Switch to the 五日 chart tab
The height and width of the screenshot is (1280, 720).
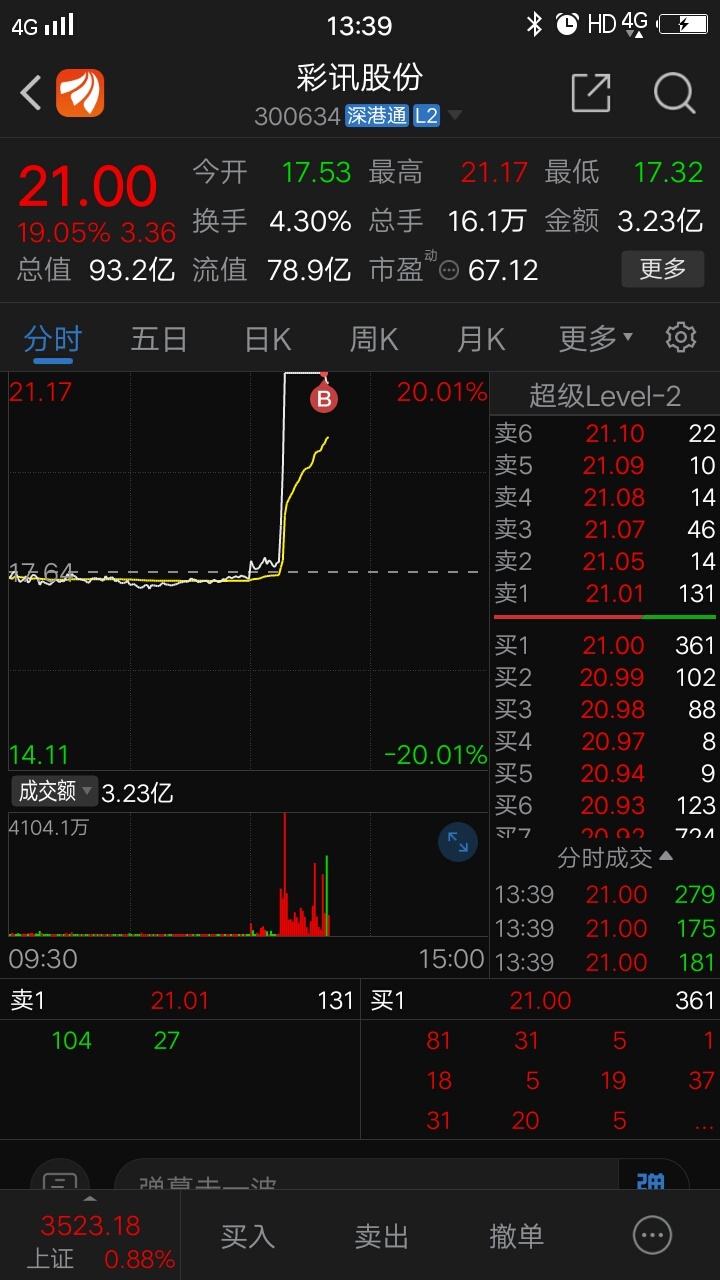point(159,339)
